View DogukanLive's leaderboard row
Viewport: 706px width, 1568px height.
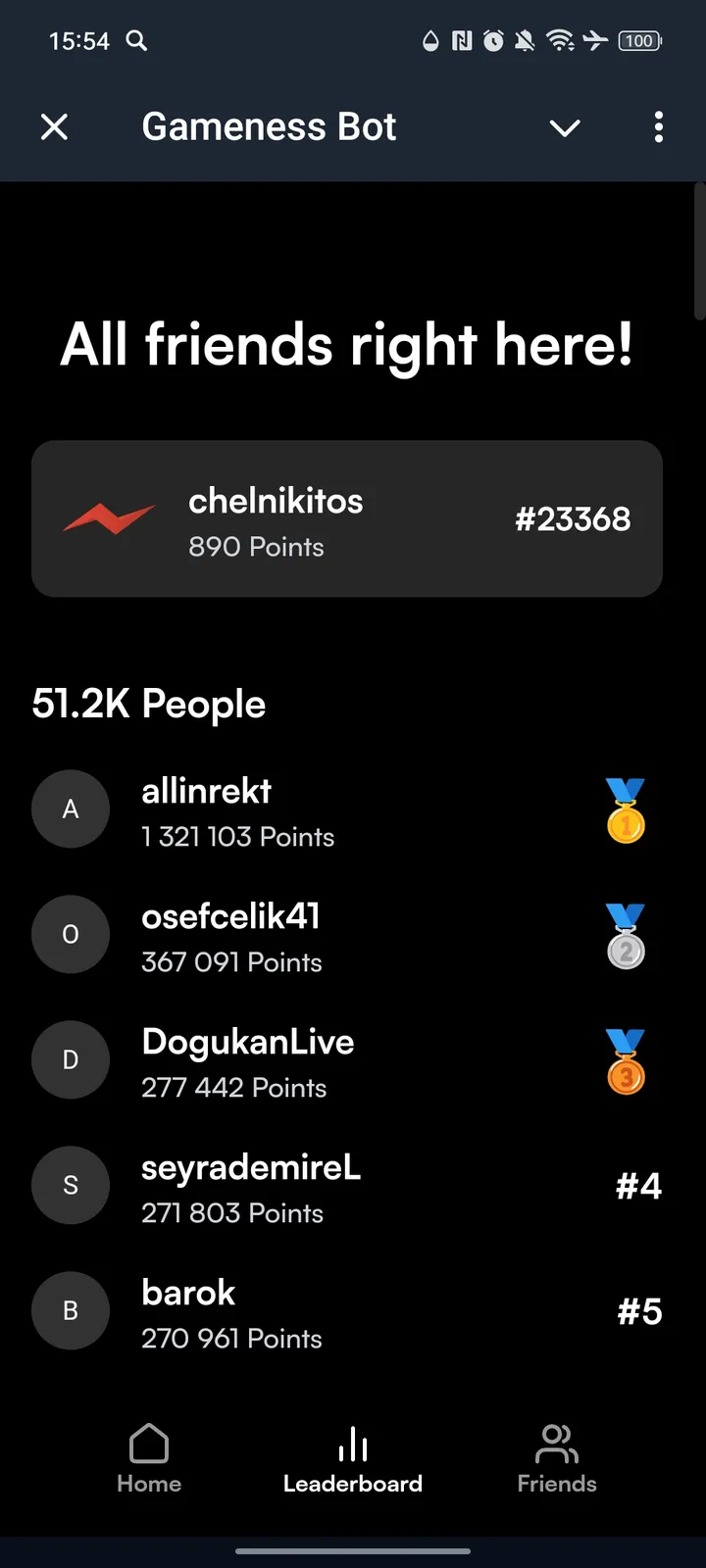(347, 1062)
